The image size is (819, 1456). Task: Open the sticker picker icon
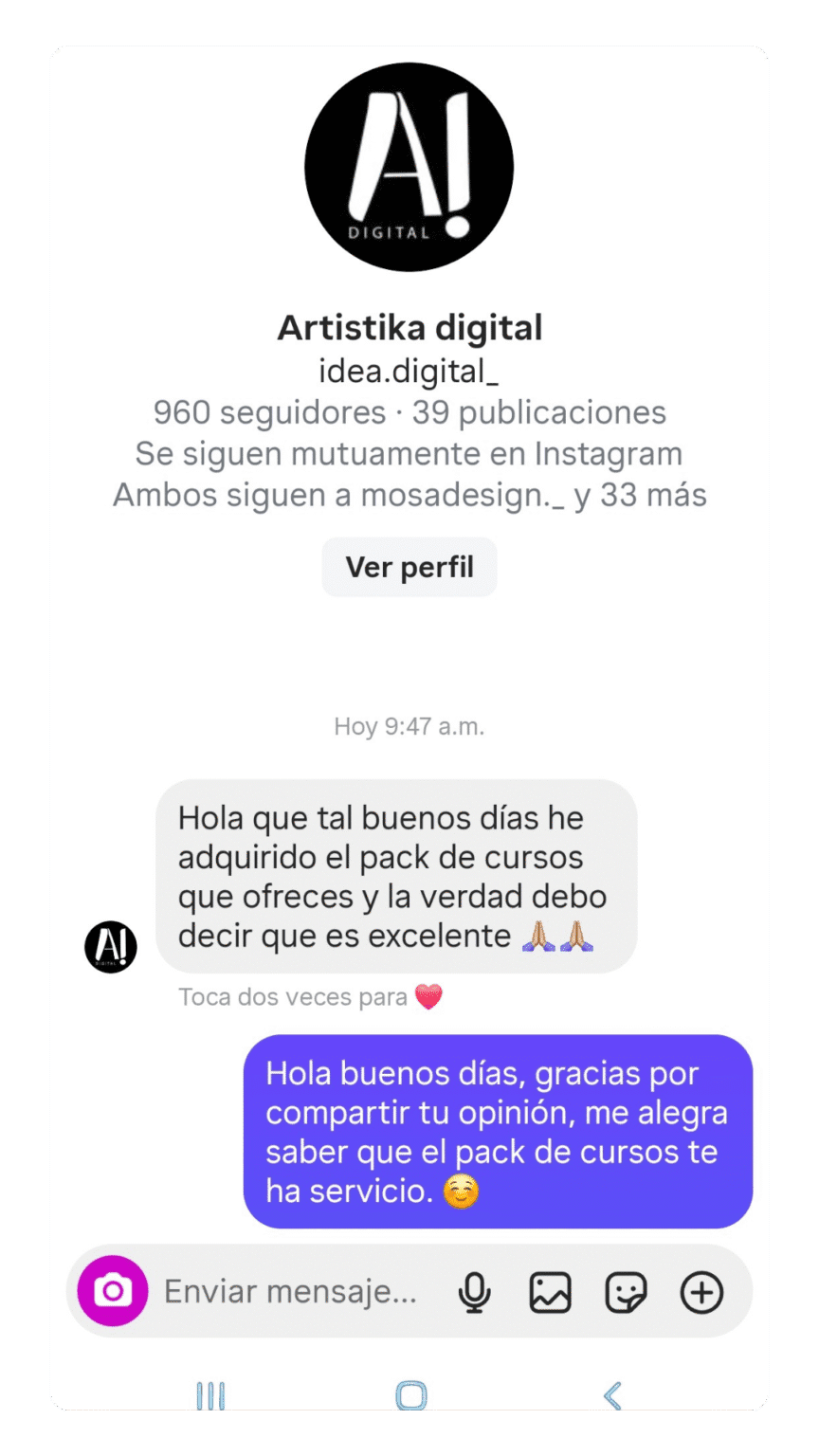pyautogui.click(x=626, y=1291)
